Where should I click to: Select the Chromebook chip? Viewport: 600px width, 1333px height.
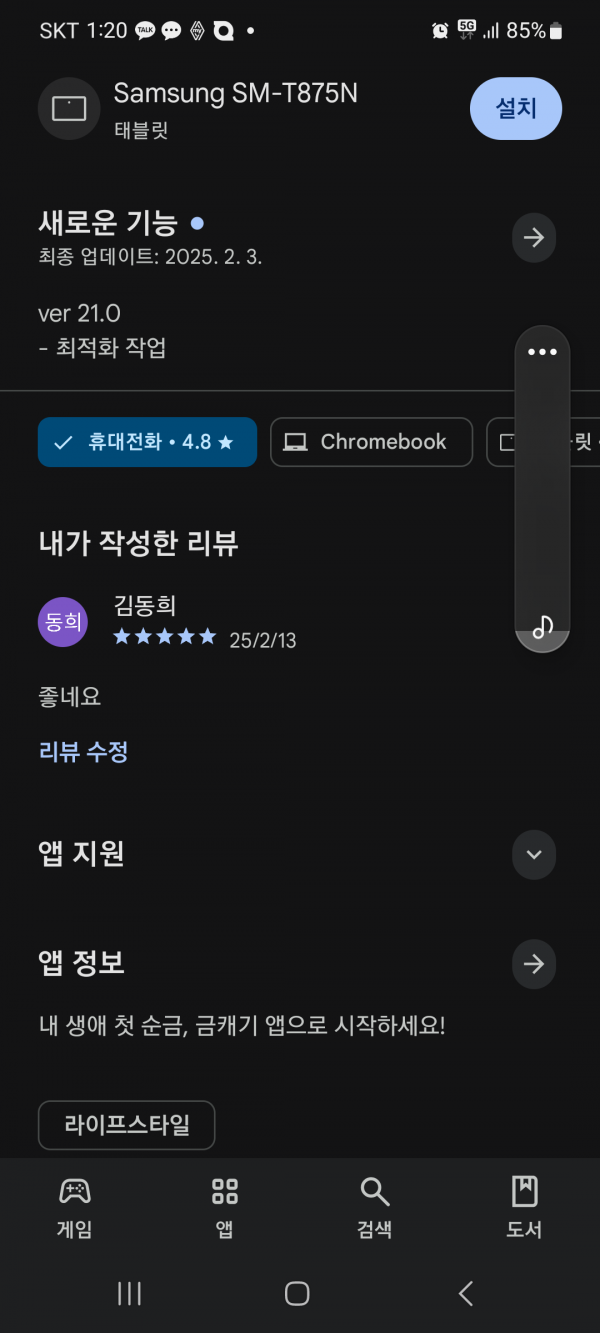click(371, 442)
